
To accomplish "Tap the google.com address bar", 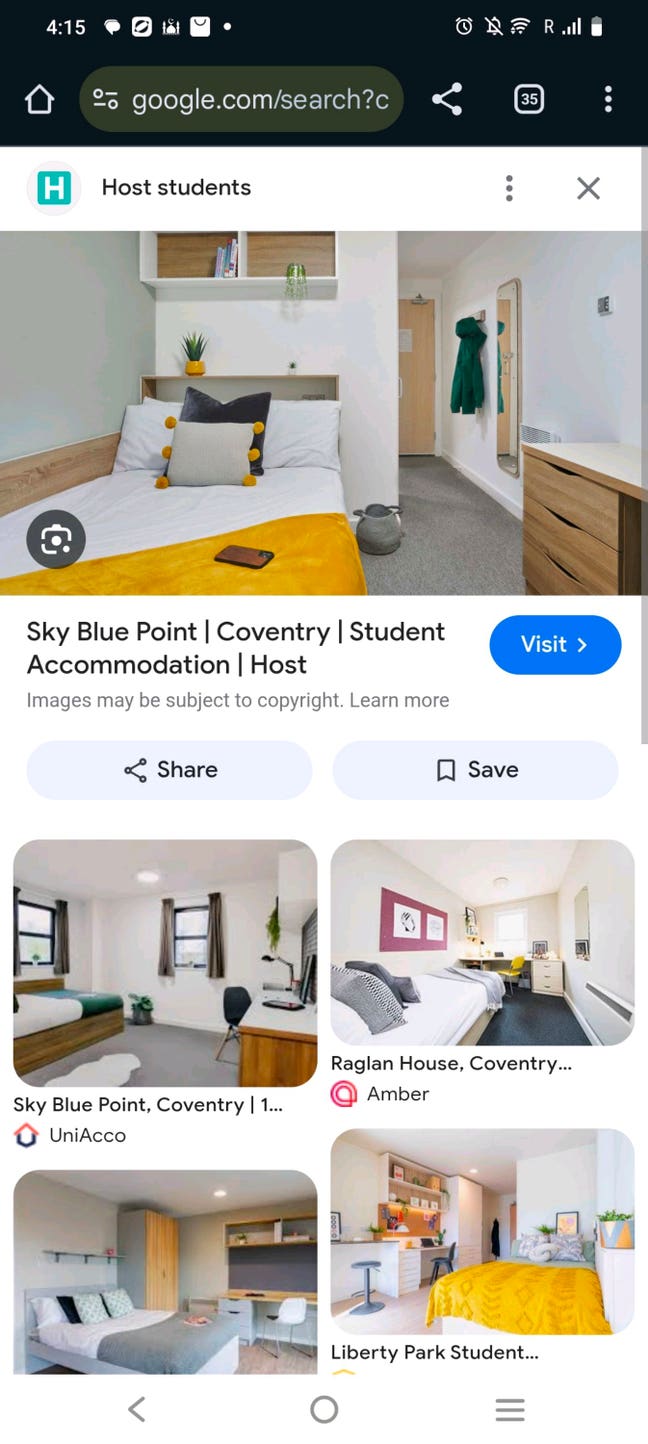I will click(241, 99).
